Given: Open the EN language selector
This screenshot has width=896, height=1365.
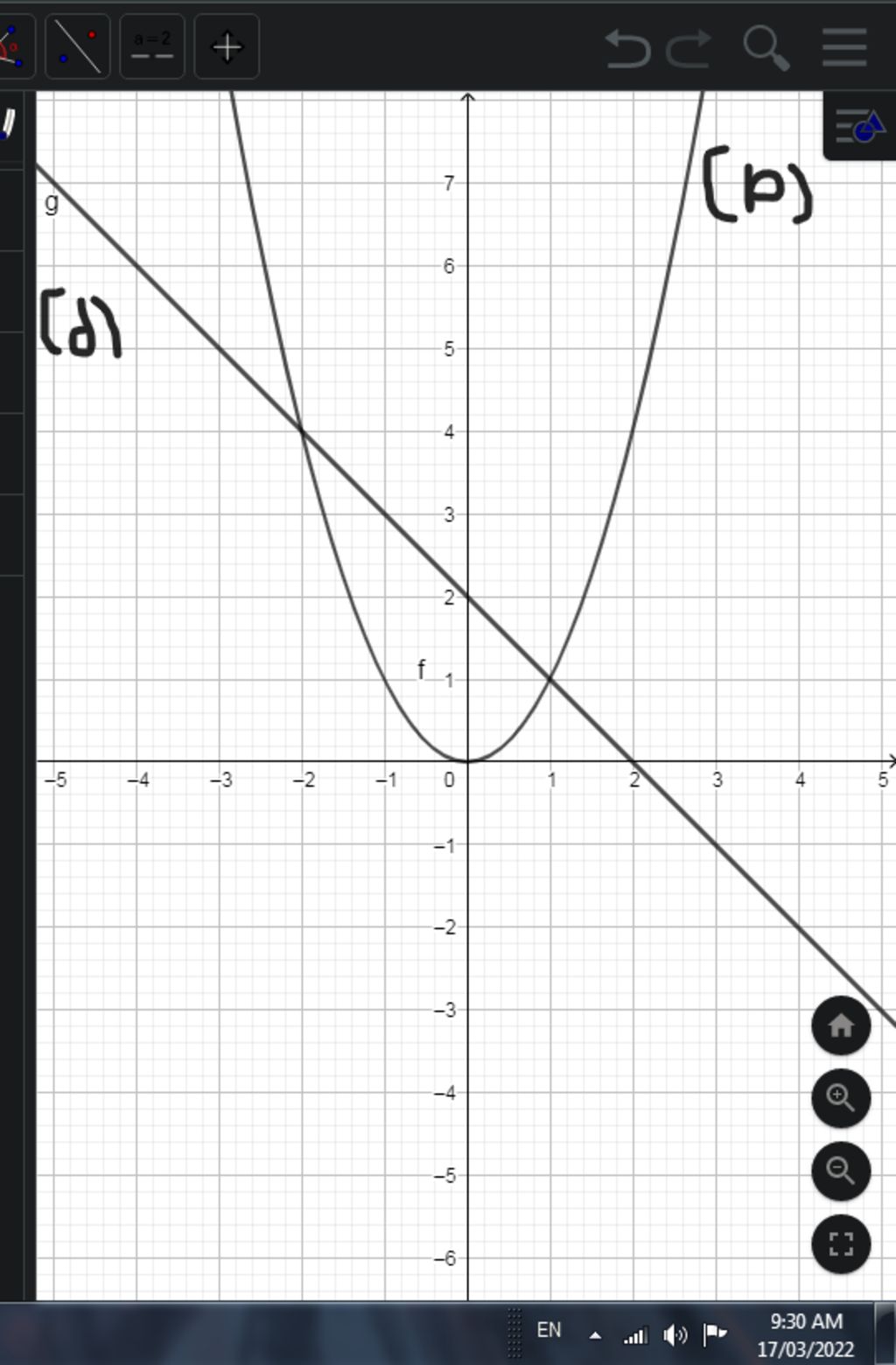Looking at the screenshot, I should click(549, 1330).
